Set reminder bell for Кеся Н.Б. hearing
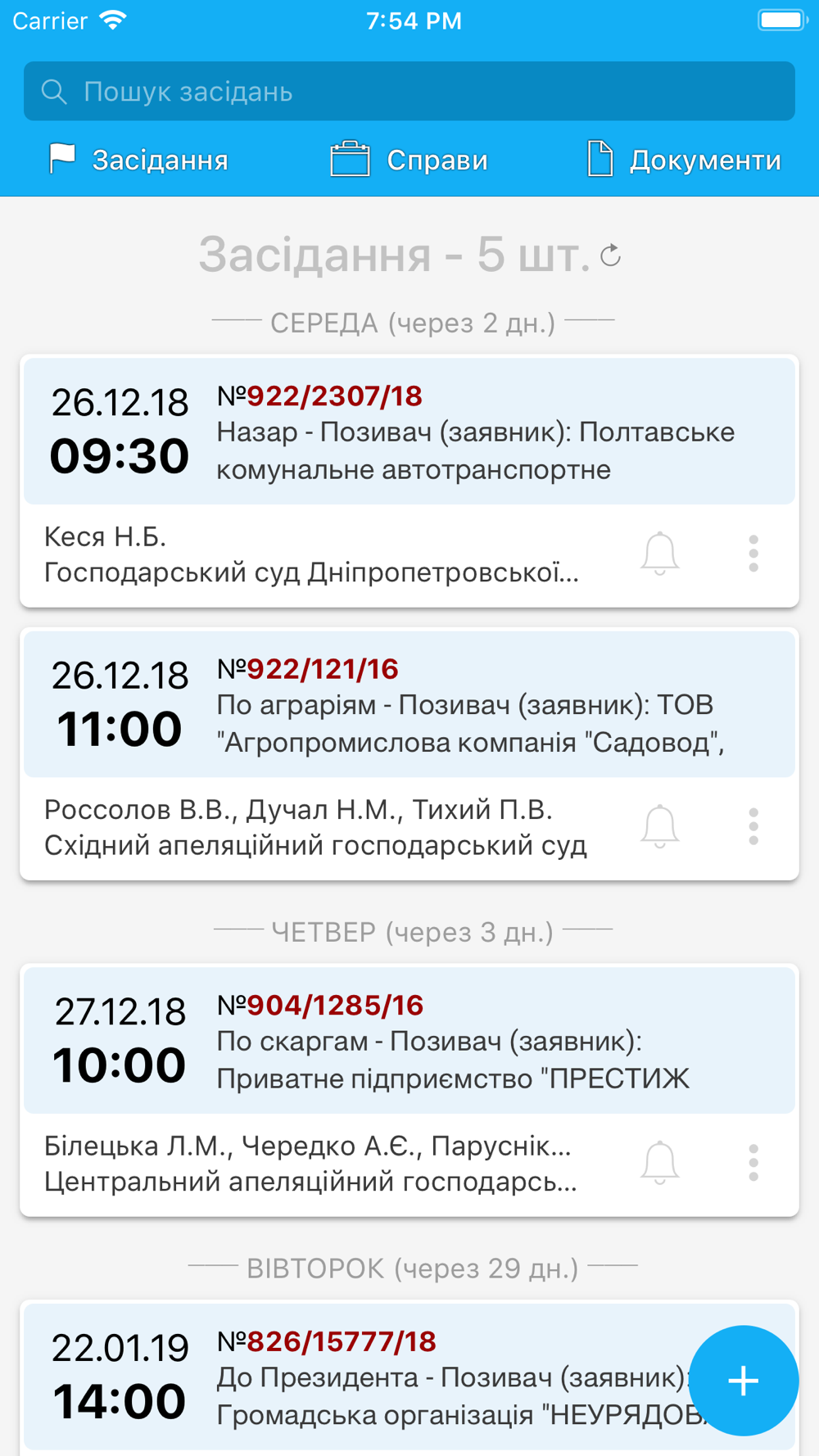The width and height of the screenshot is (819, 1456). click(659, 554)
